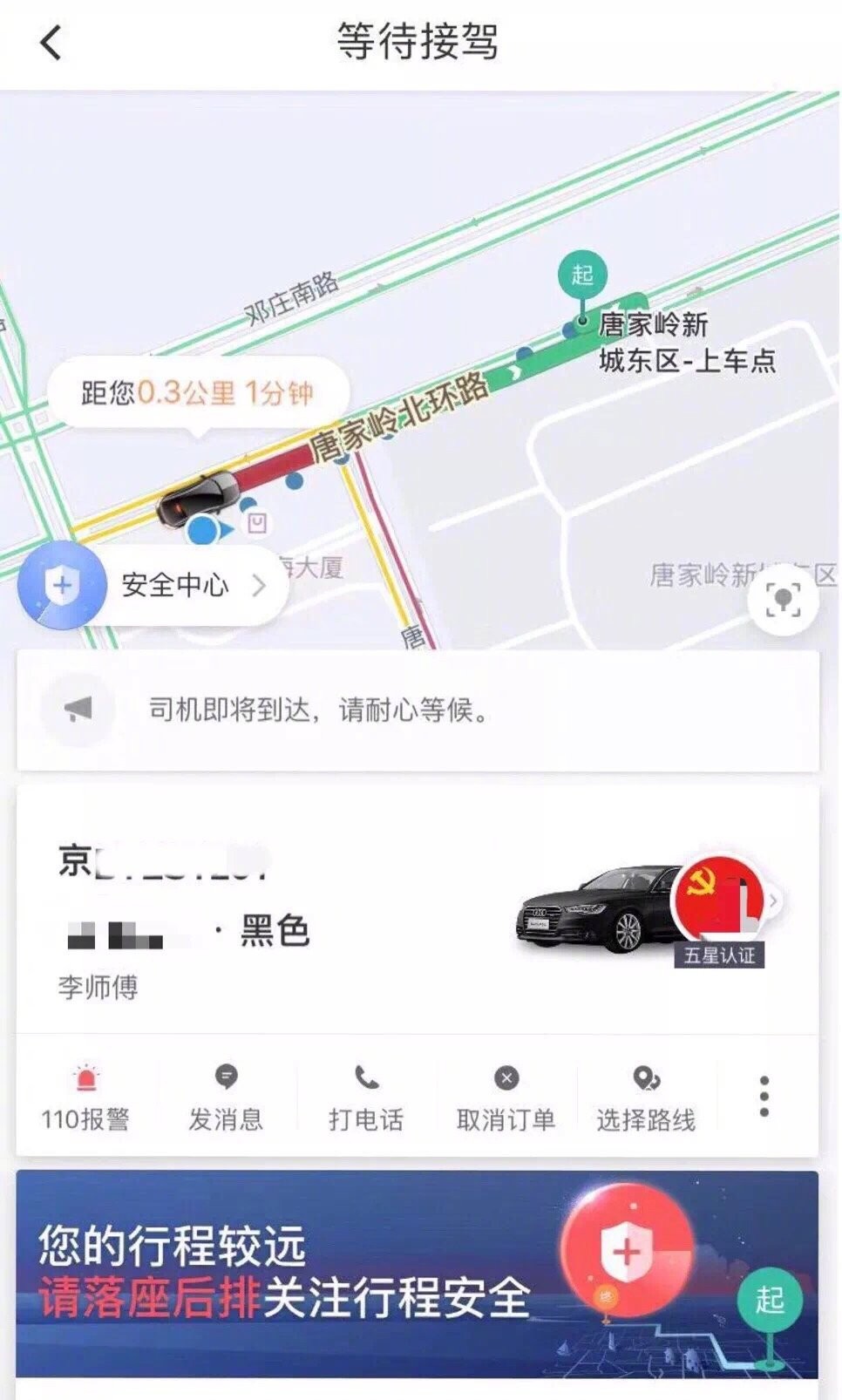
Task: Cancel the order via 取消订单
Action: 506,1098
